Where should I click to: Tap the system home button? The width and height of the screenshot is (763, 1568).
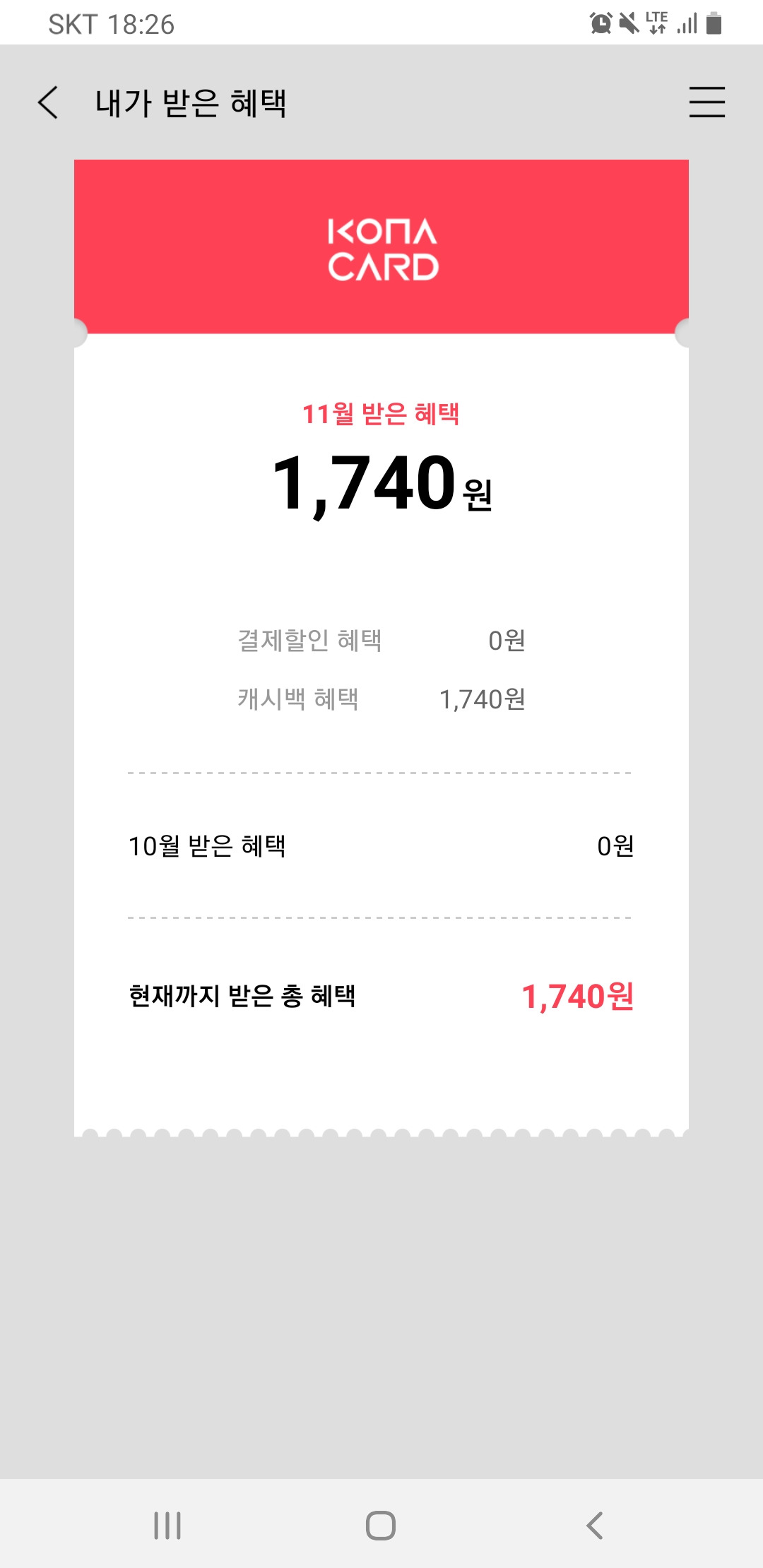pos(381,1526)
